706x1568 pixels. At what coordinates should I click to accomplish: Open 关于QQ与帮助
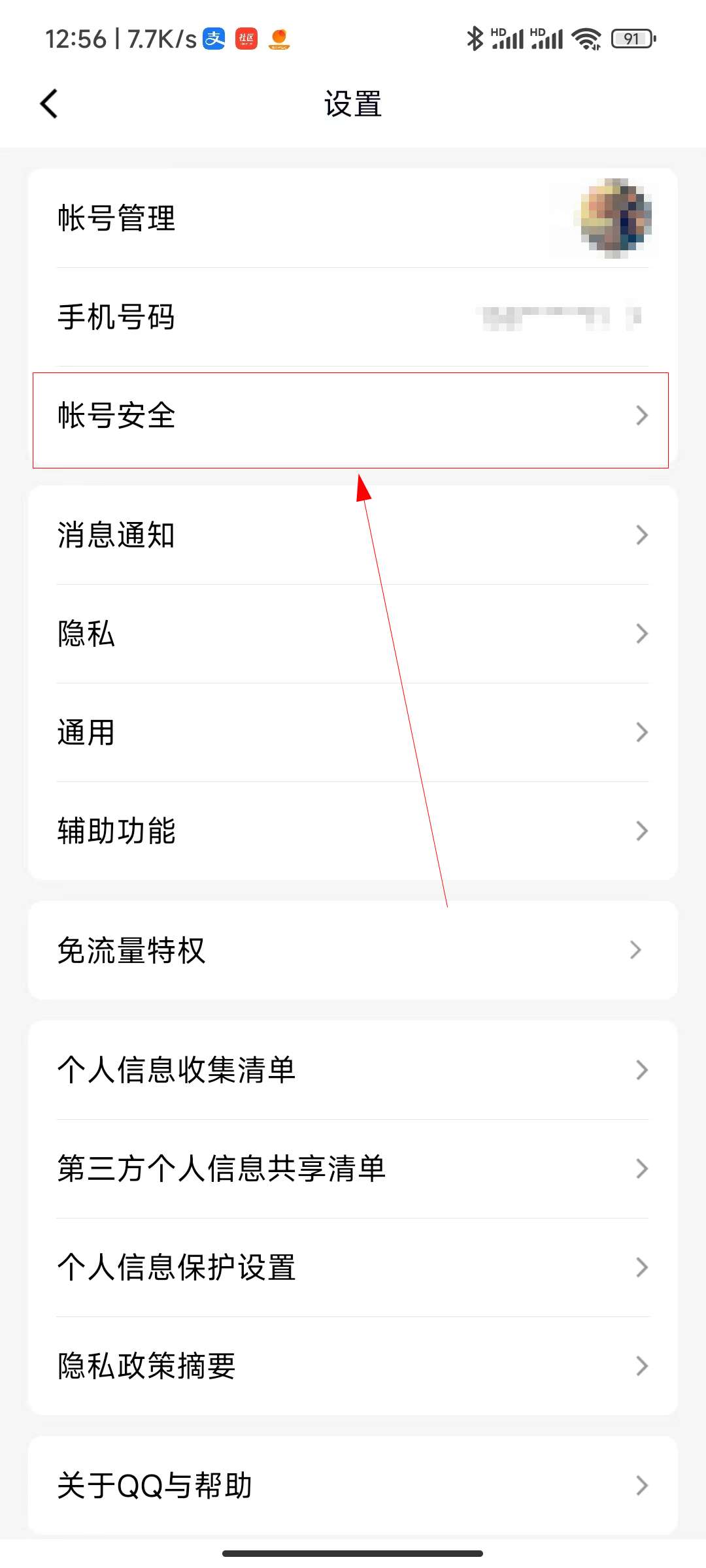(353, 1486)
